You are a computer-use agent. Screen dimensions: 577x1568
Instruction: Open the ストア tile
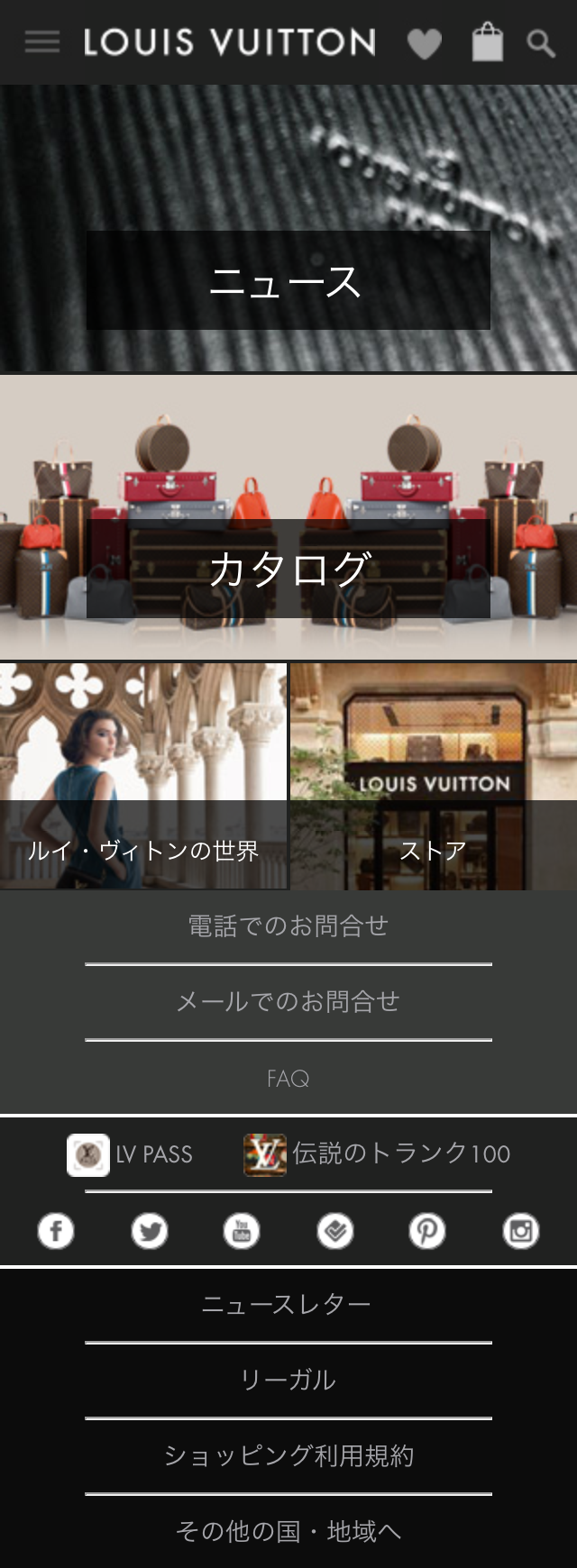coord(434,777)
